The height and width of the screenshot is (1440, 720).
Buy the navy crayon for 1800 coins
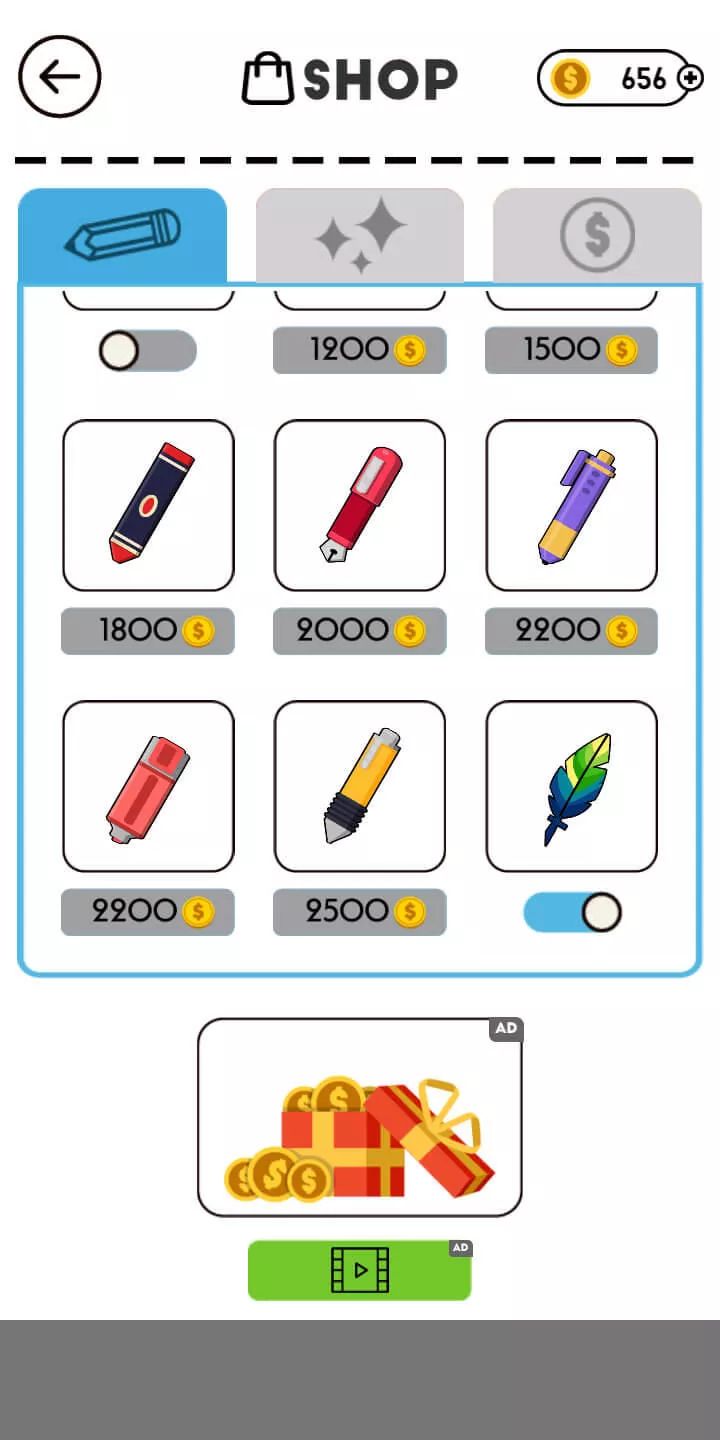point(148,631)
